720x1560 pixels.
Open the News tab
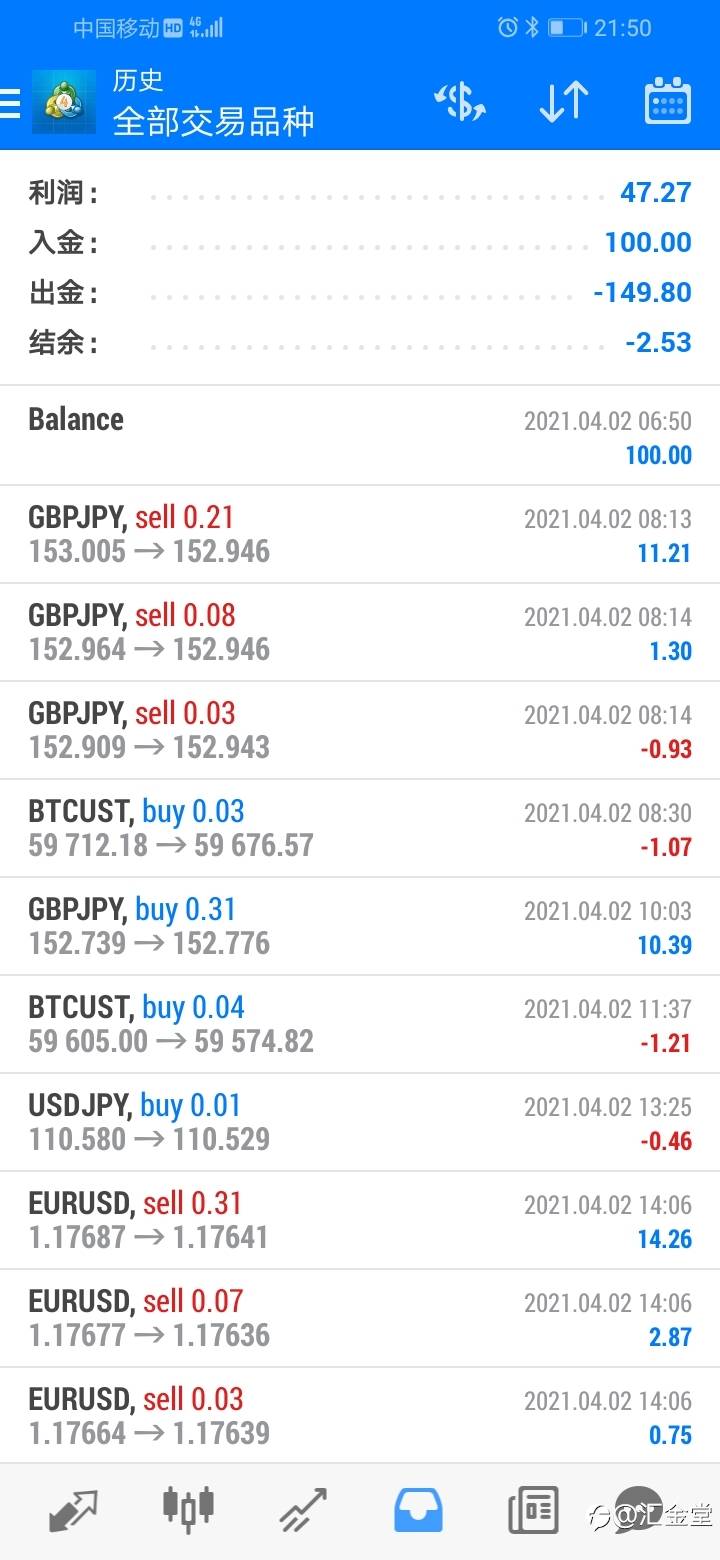click(532, 1510)
